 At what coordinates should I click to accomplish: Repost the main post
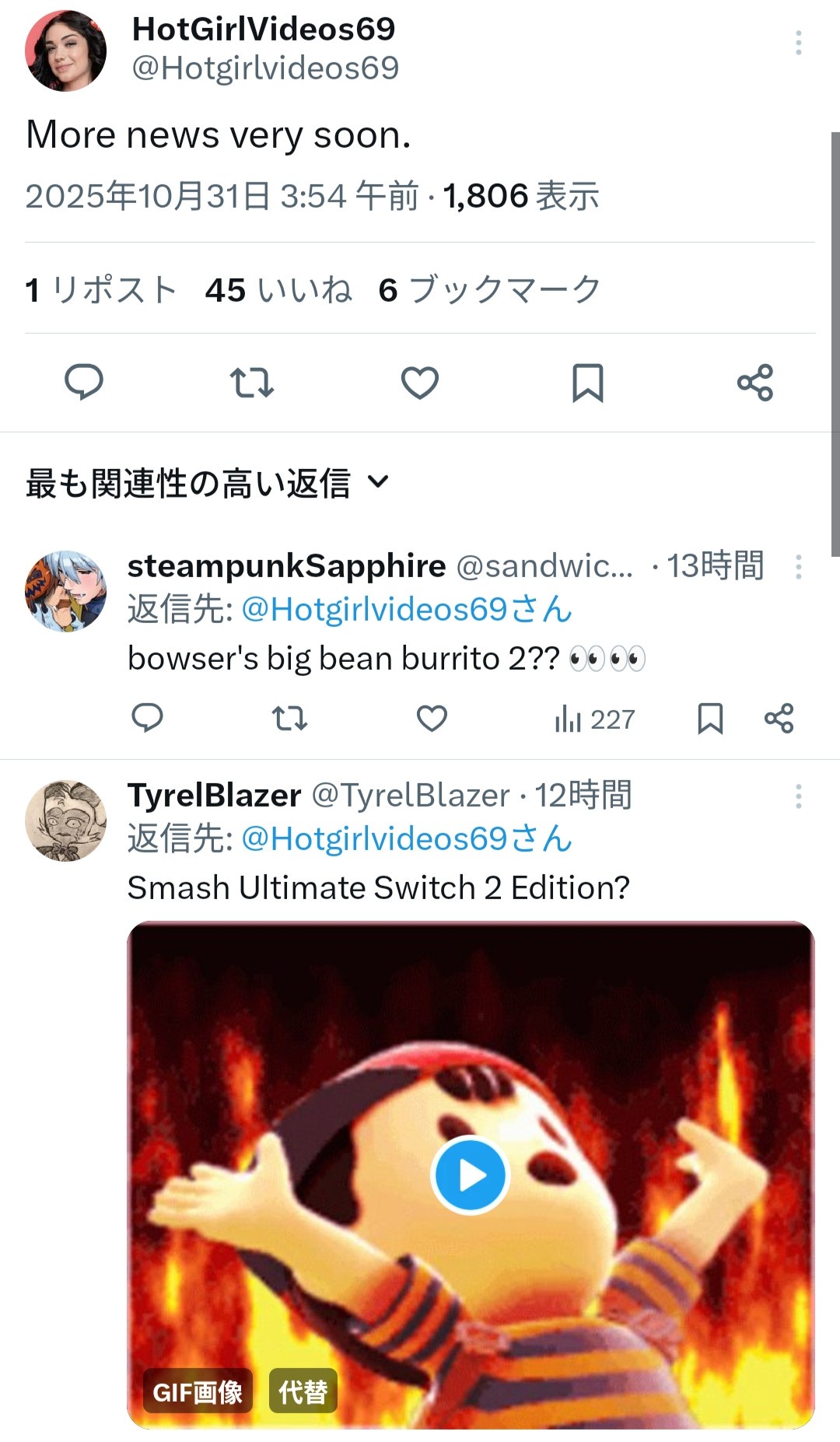[252, 382]
